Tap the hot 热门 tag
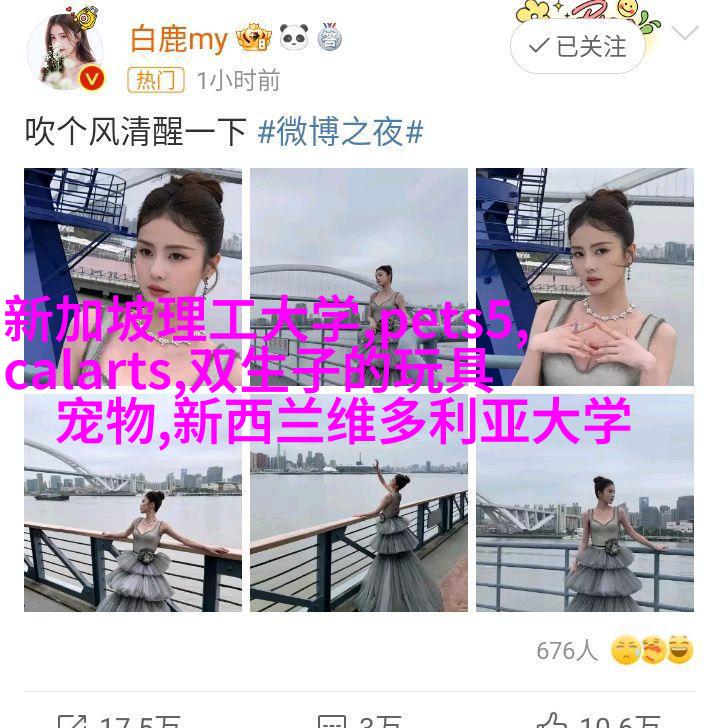 point(156,80)
